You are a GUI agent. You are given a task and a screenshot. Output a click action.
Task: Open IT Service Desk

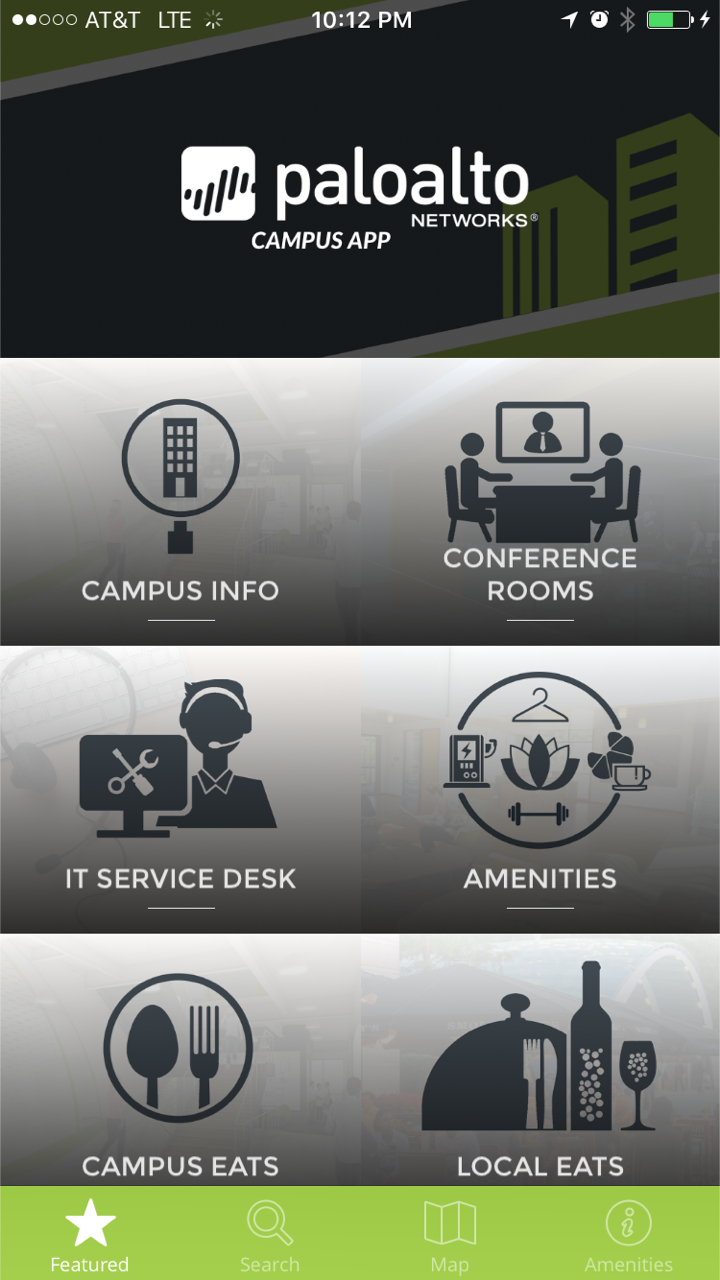(x=180, y=790)
